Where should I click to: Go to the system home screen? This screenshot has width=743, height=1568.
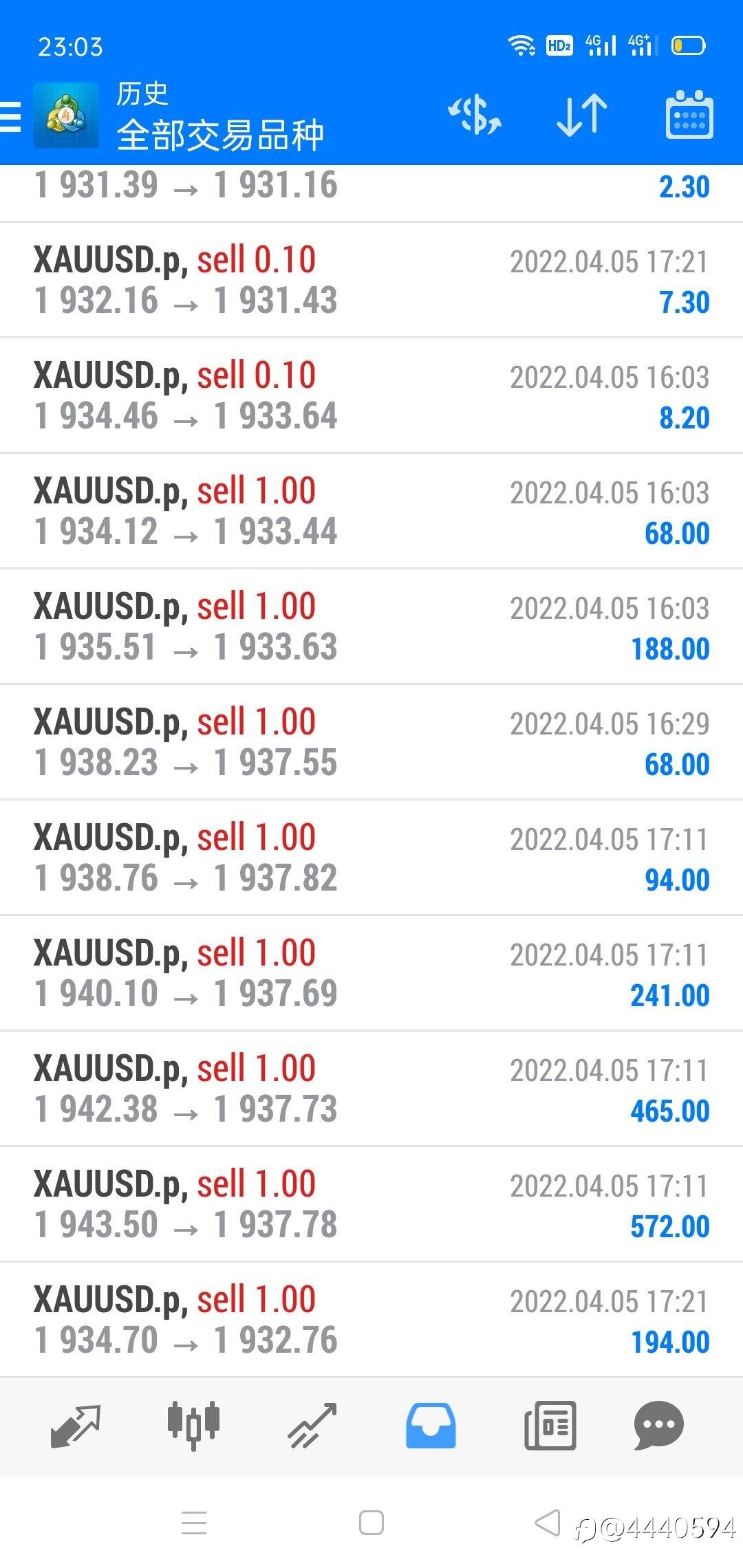(371, 1523)
